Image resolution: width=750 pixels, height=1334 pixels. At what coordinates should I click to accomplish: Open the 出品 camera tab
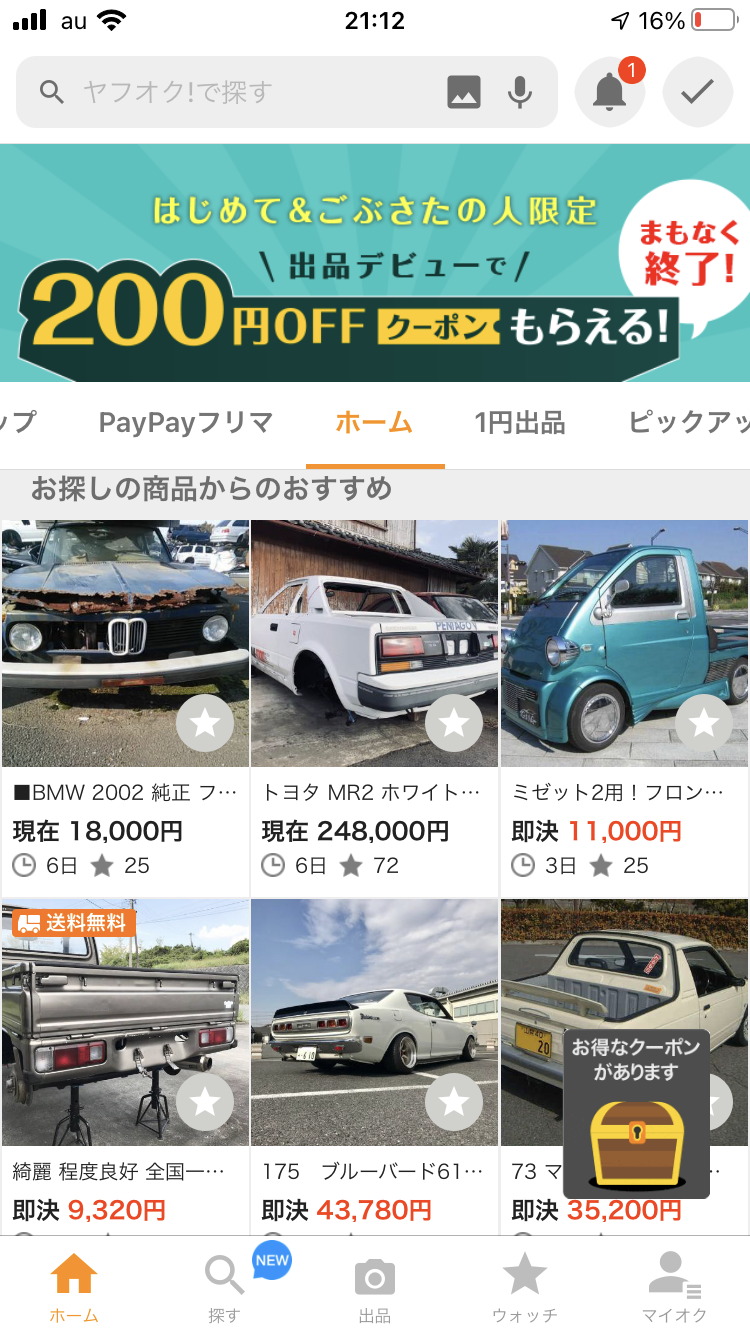click(x=375, y=1290)
